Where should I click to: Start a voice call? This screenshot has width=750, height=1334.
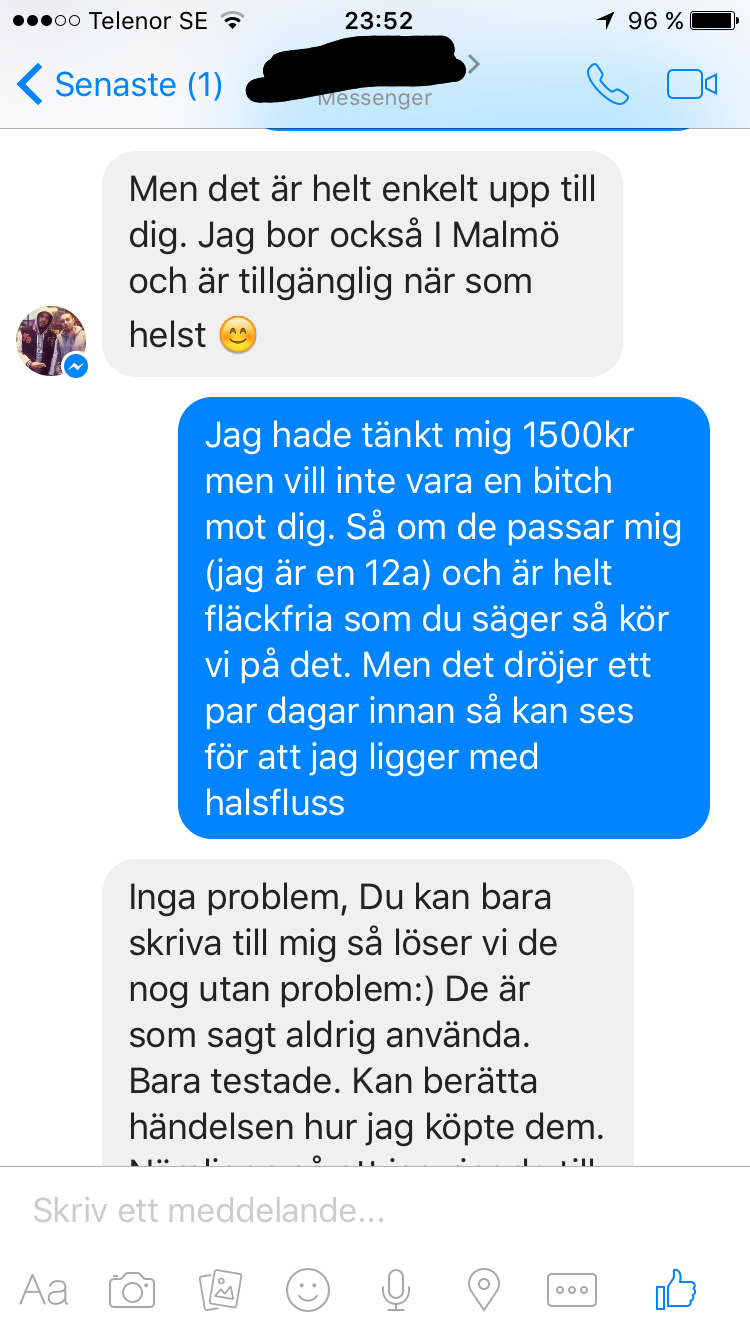click(608, 85)
